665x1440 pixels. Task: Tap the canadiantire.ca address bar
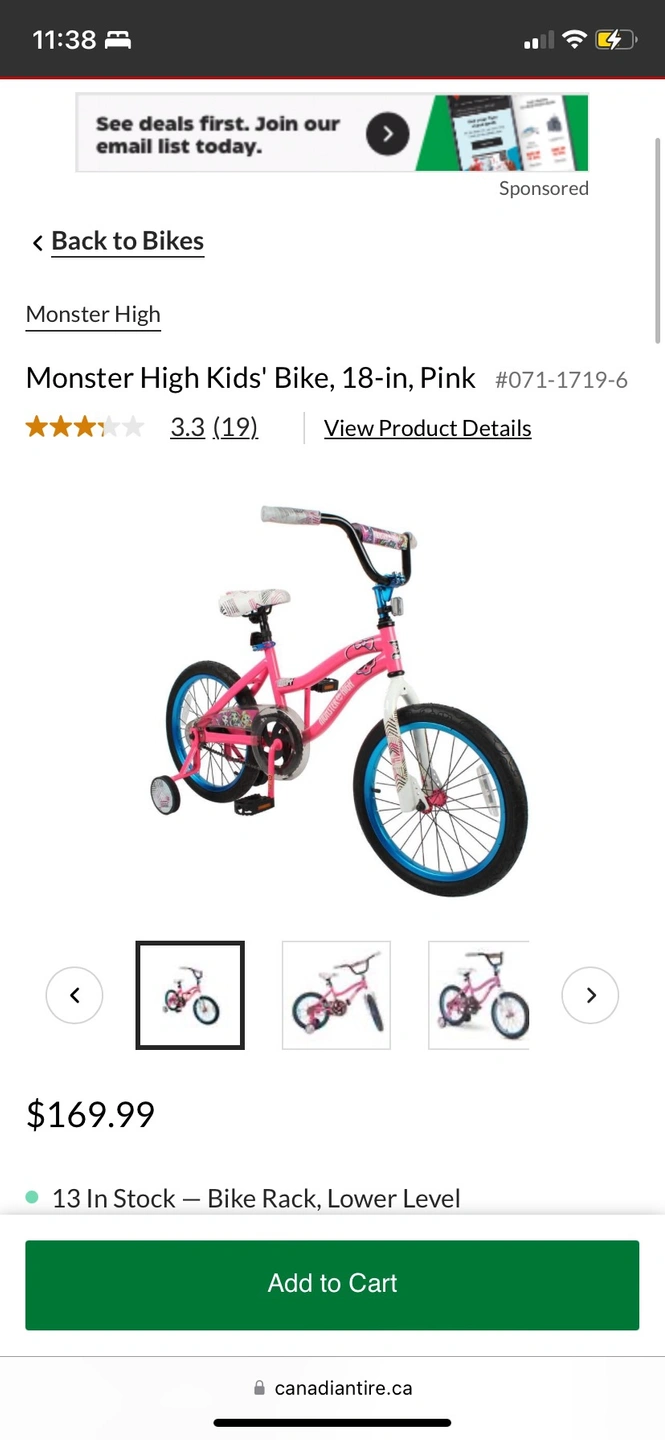(332, 1388)
